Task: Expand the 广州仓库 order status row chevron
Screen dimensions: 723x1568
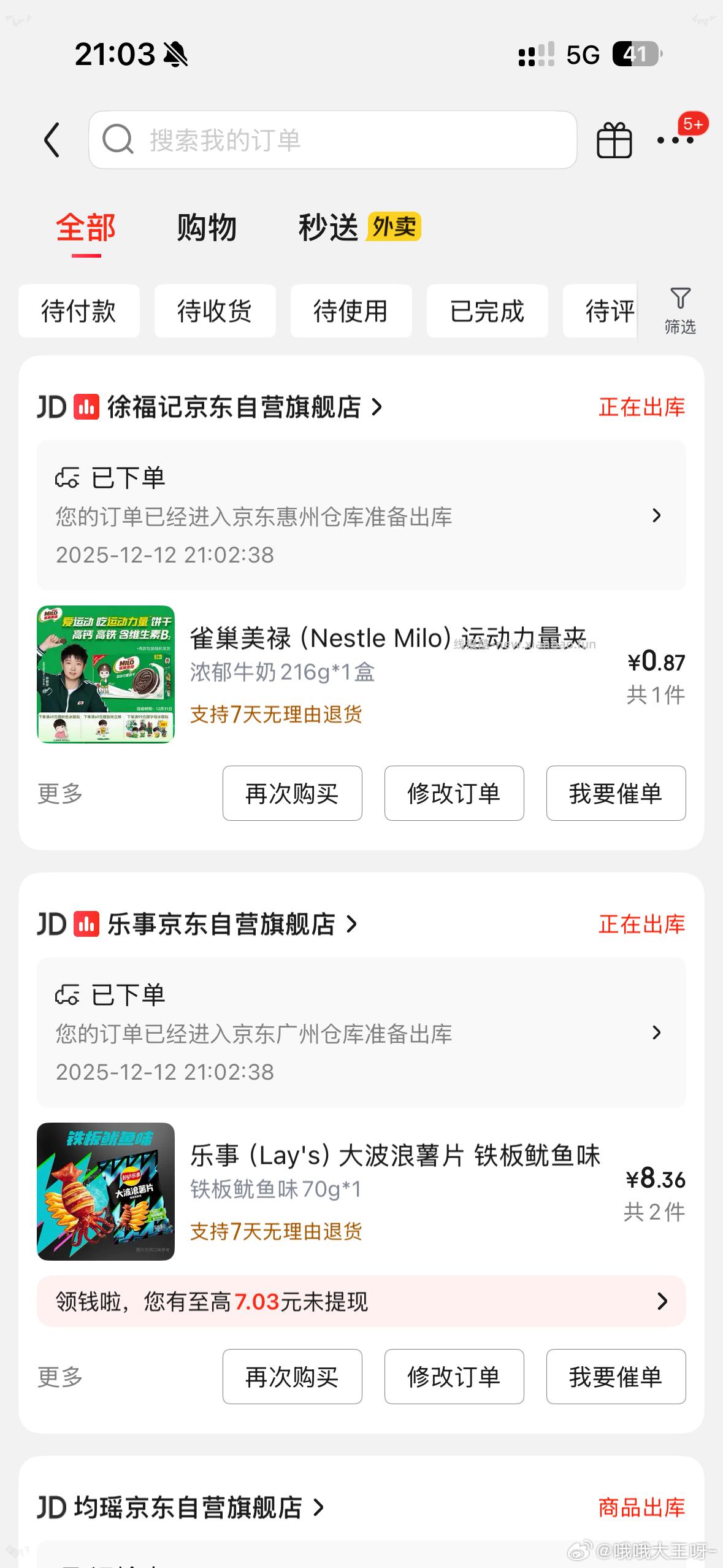Action: point(657,1033)
